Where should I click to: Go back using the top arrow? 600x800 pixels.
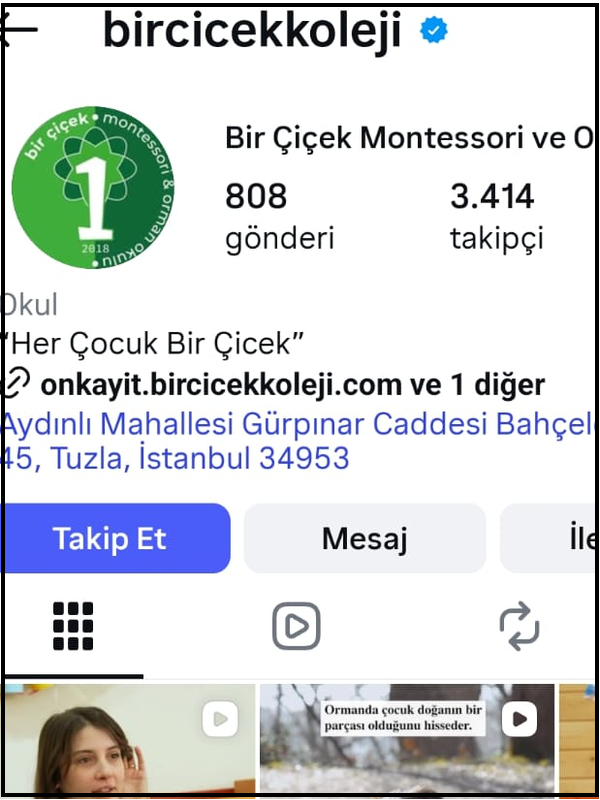point(20,29)
